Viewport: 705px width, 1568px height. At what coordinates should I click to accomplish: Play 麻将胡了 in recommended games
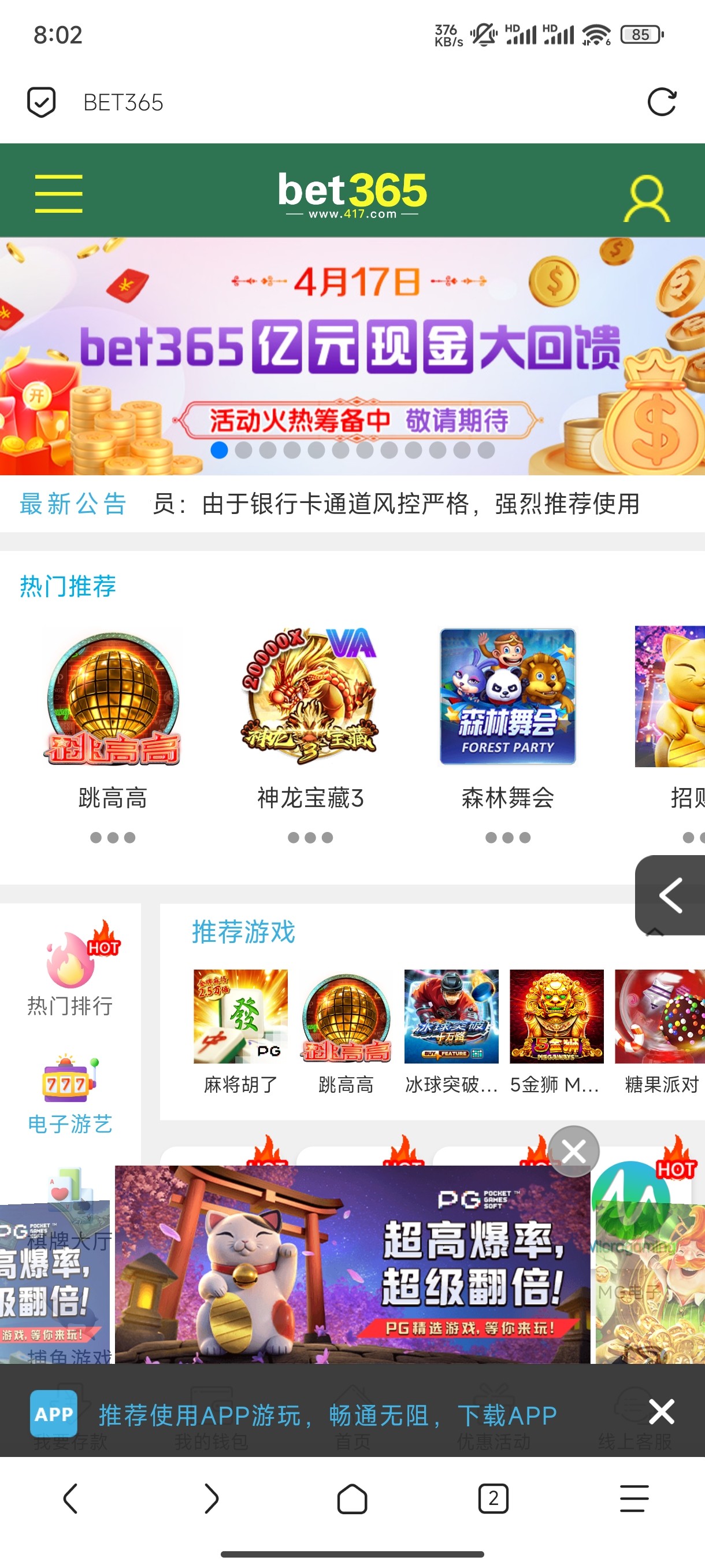click(x=240, y=1016)
